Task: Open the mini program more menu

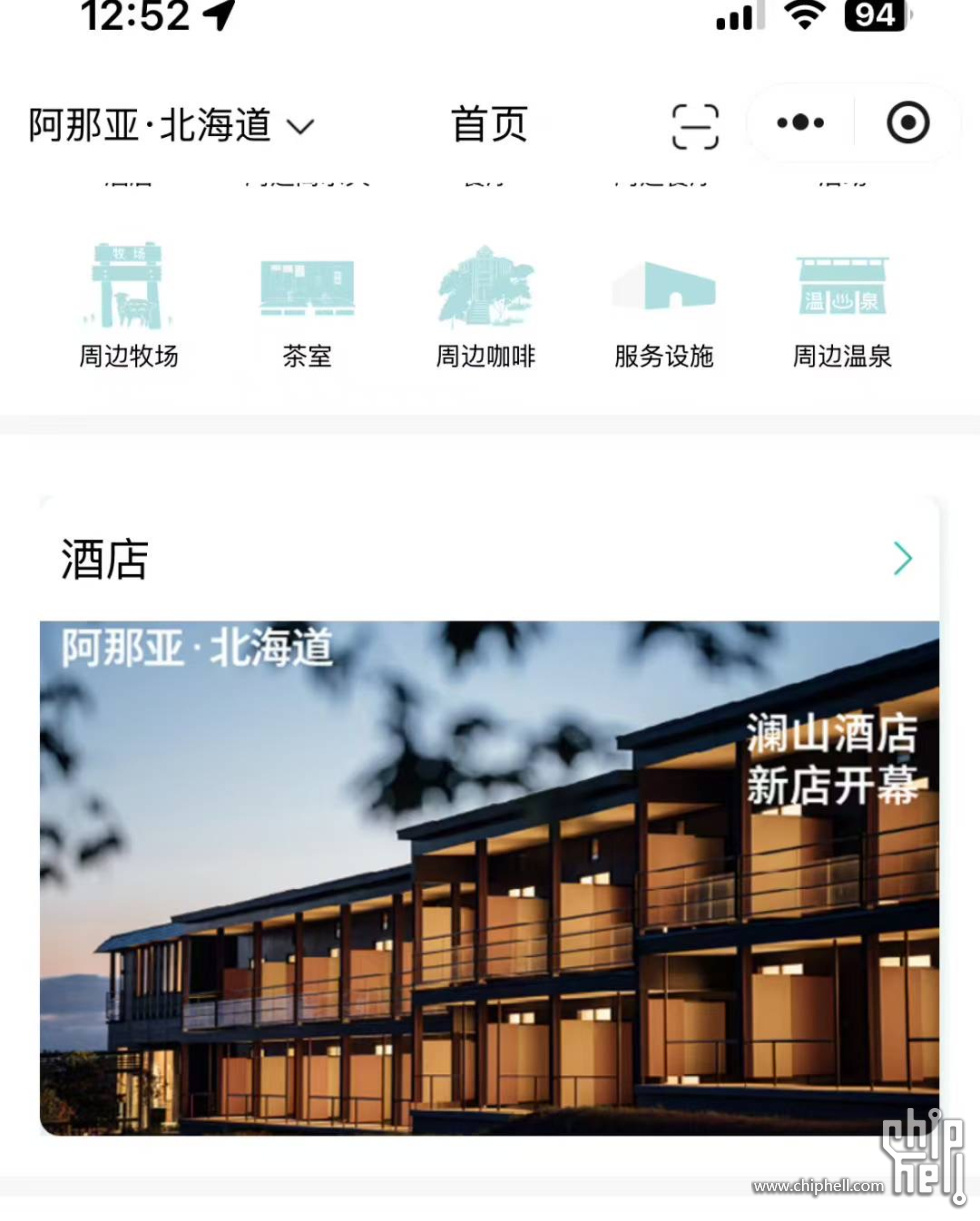Action: click(x=800, y=123)
